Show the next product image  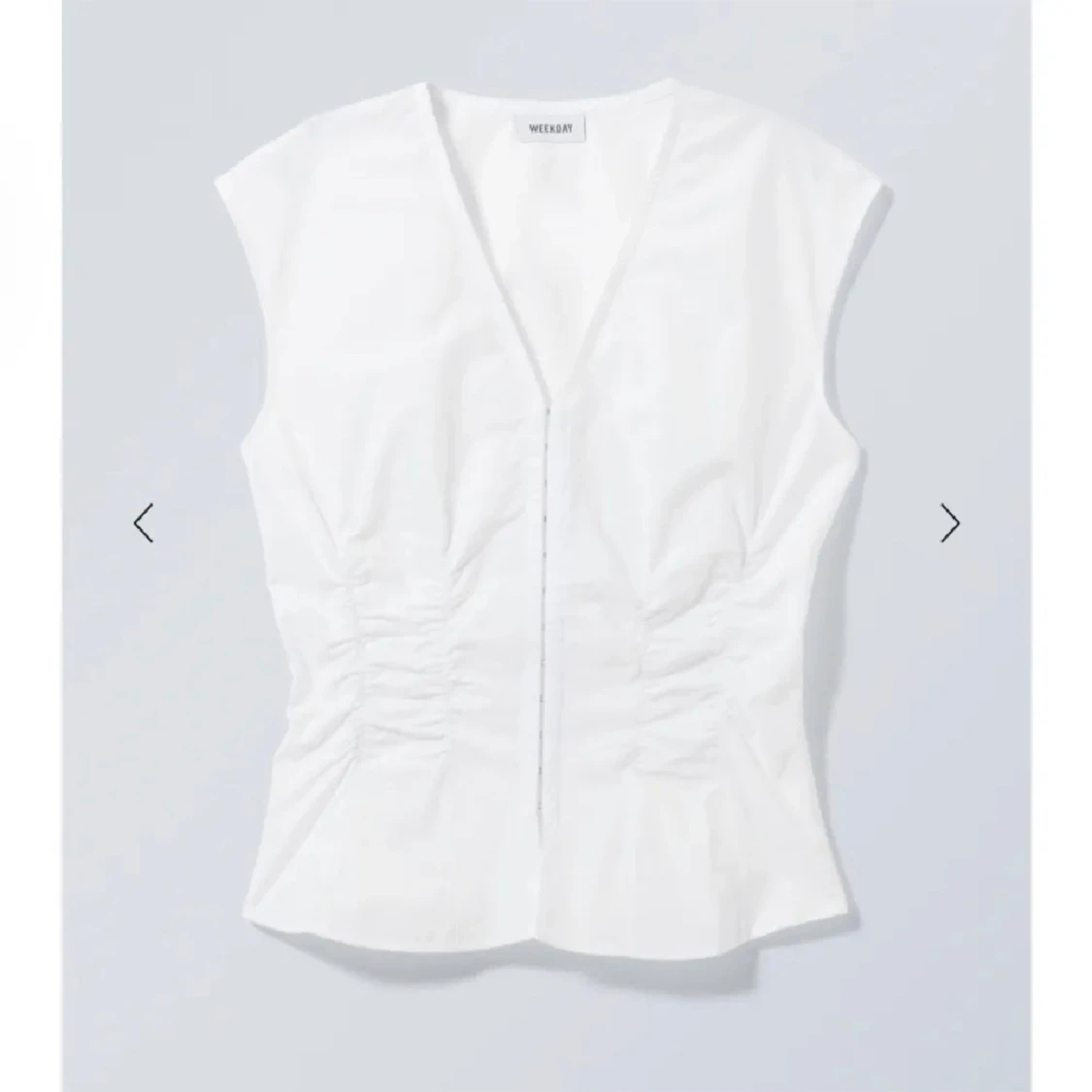(x=950, y=523)
